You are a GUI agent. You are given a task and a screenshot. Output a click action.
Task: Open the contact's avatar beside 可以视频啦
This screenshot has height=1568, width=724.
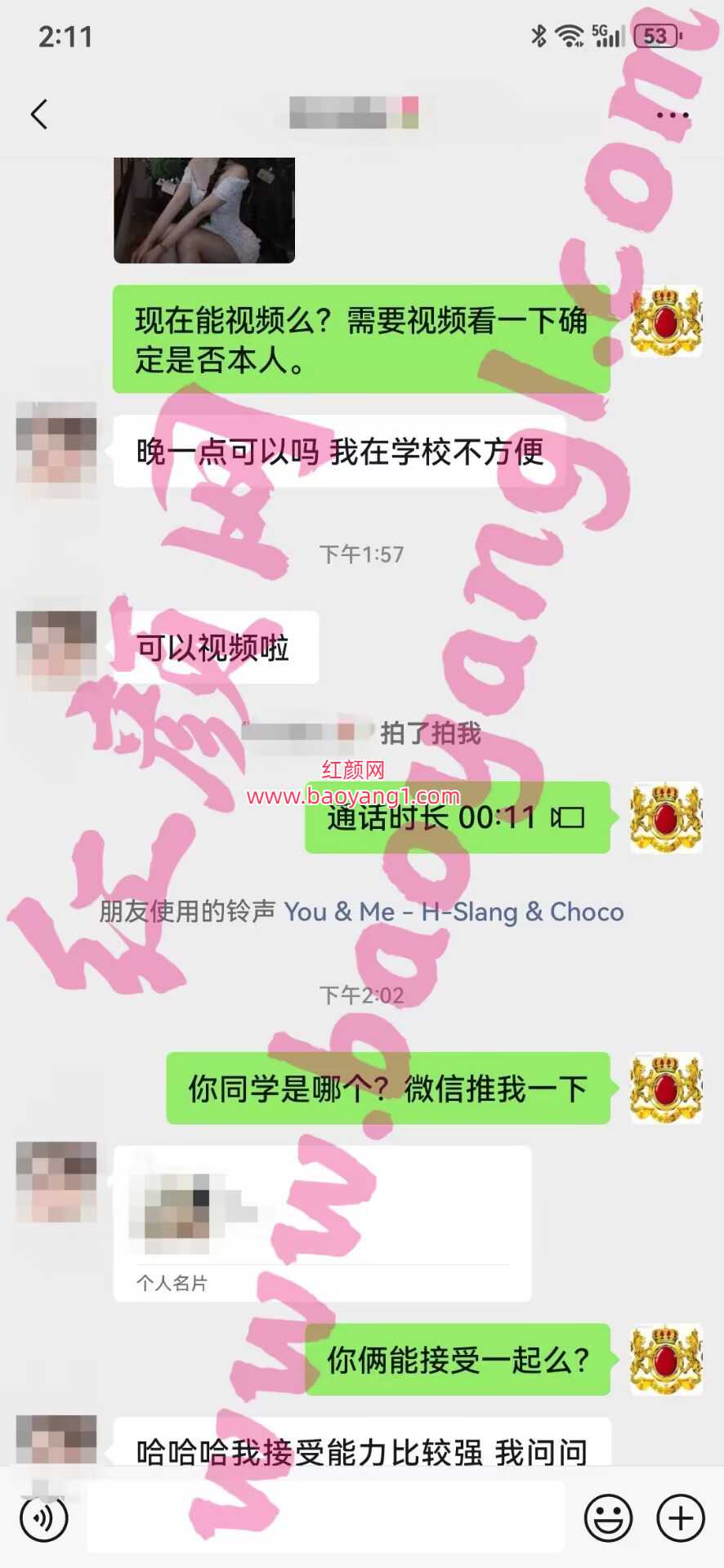coord(56,651)
